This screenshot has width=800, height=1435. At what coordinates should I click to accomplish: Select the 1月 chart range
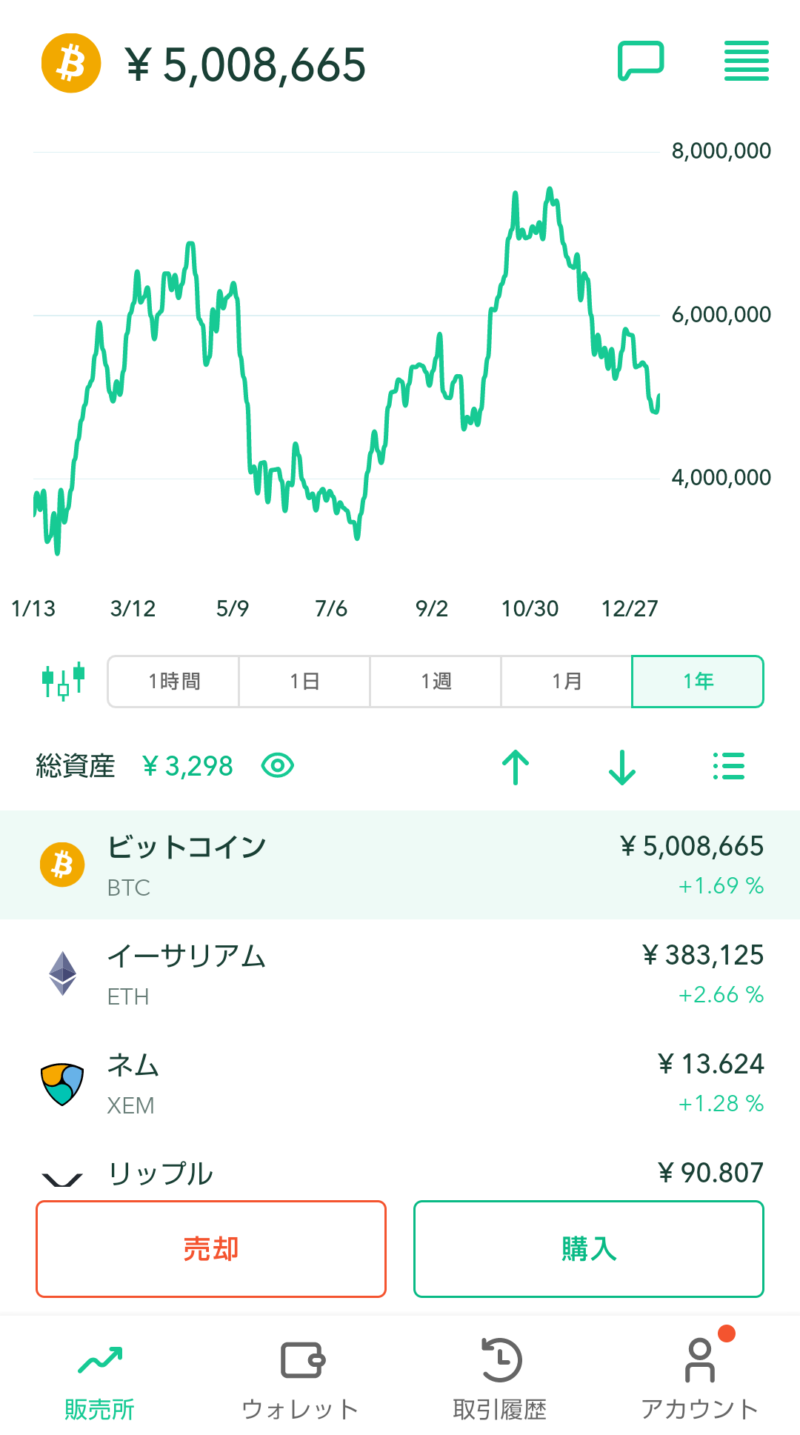coord(567,682)
